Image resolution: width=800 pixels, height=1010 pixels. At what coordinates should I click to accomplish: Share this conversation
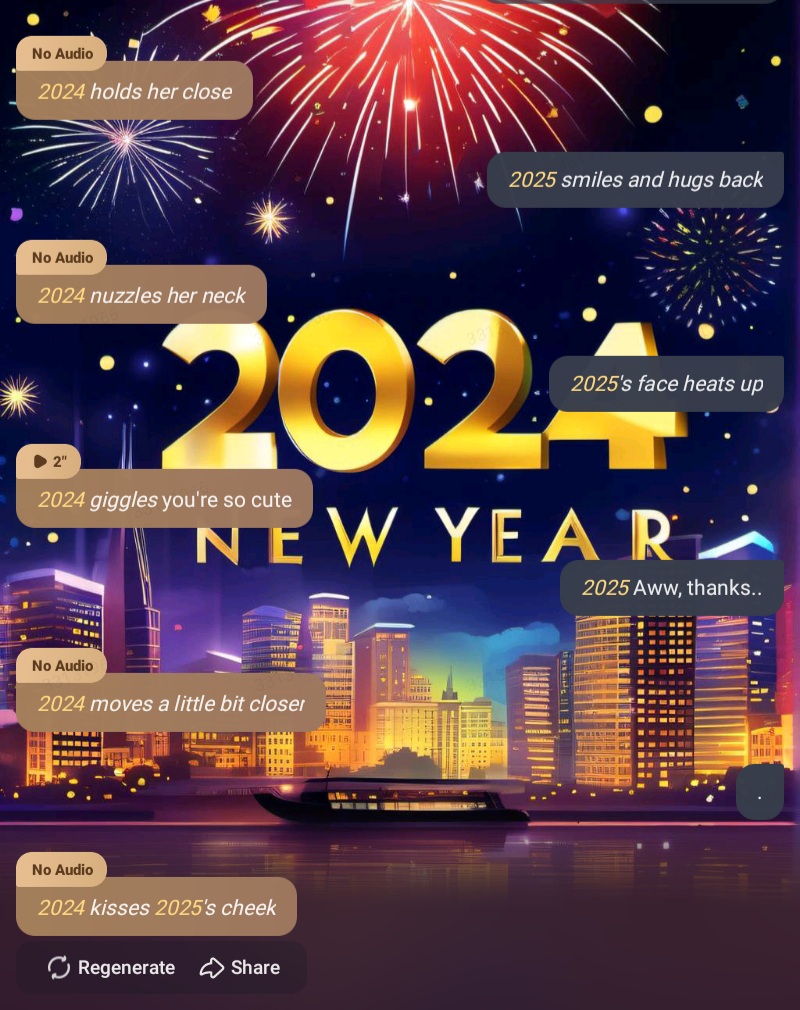(240, 967)
